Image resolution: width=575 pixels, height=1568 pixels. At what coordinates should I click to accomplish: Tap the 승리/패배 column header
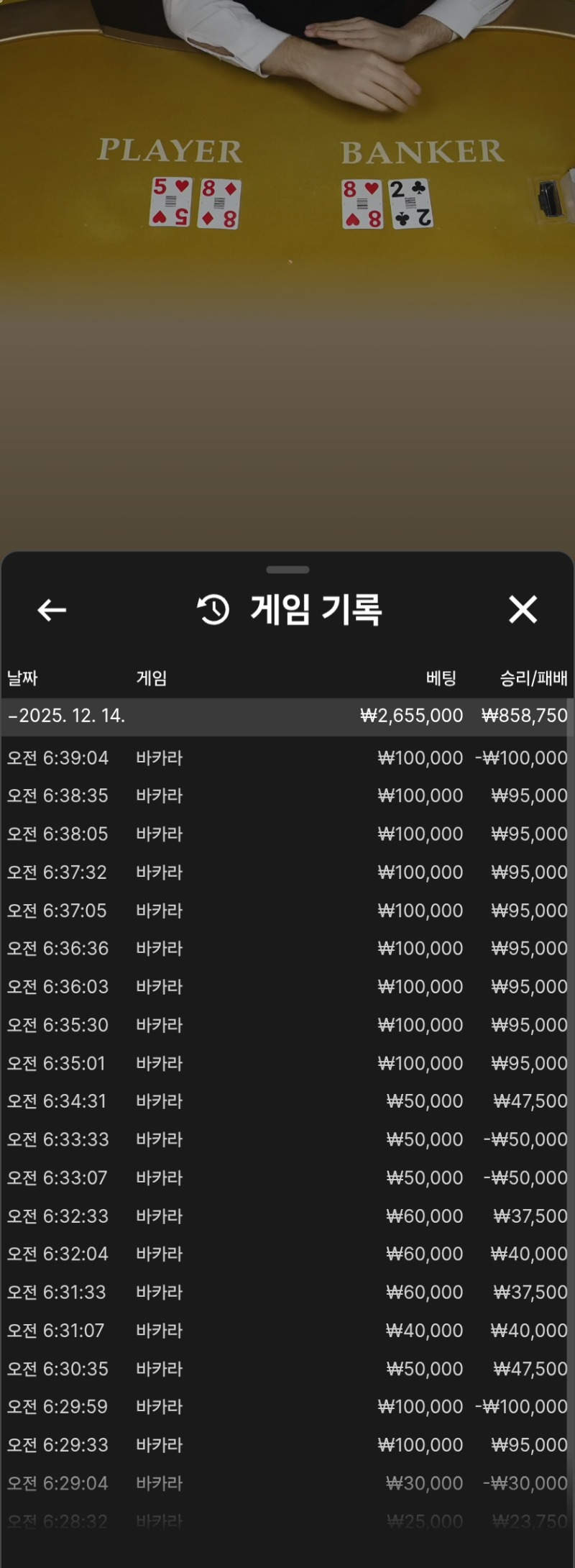524,676
